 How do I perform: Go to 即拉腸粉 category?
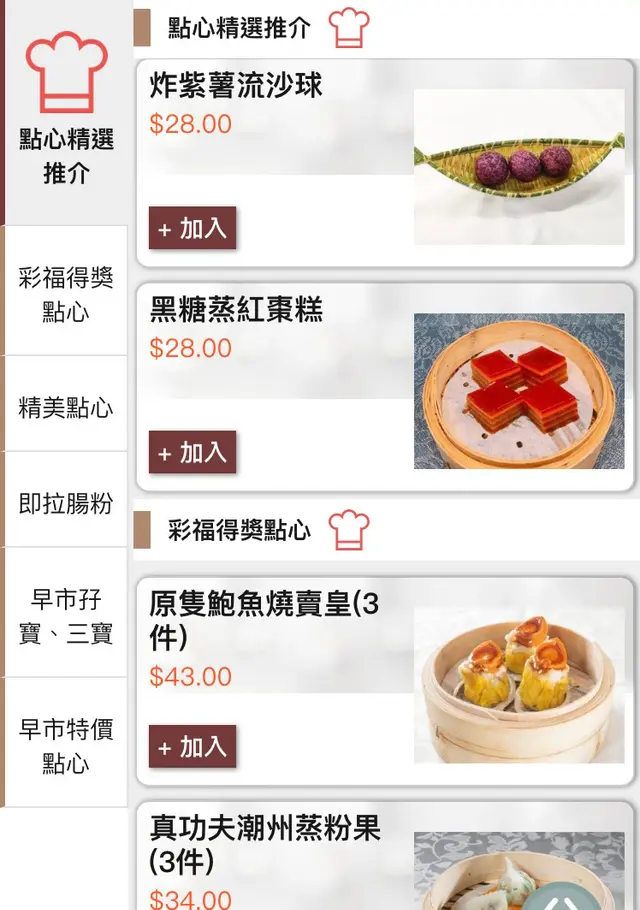coord(66,503)
